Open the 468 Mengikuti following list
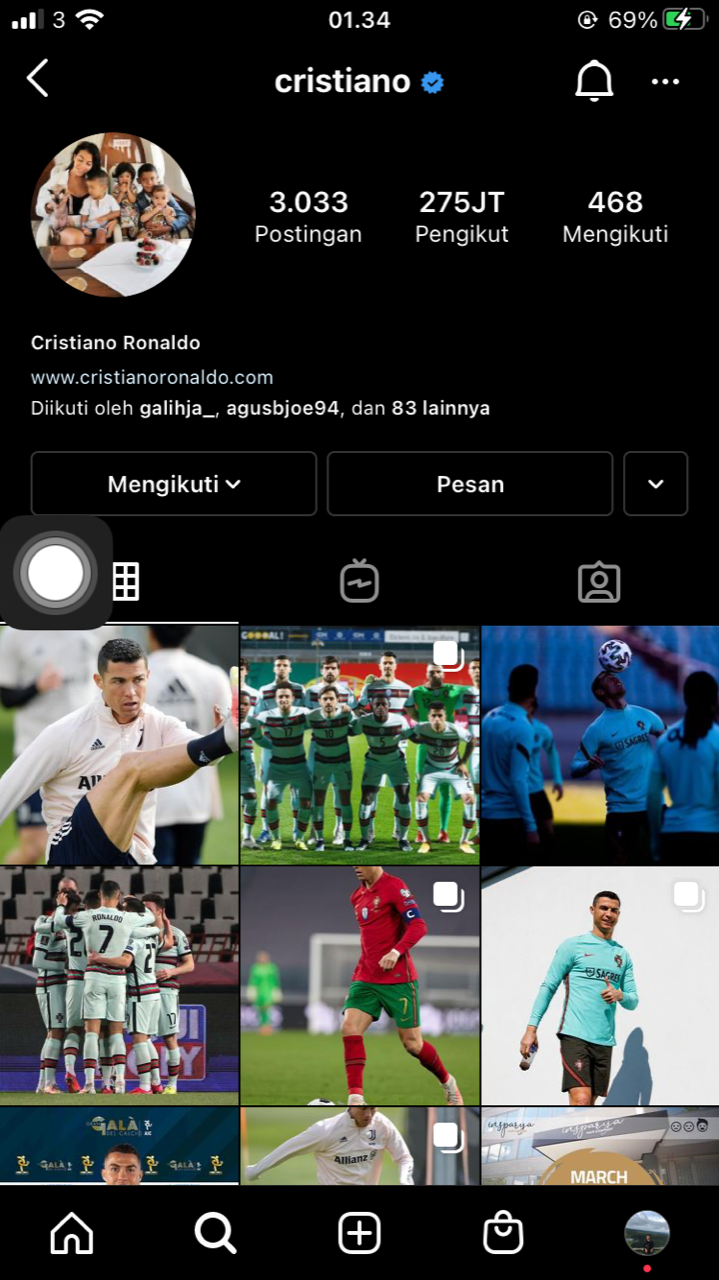This screenshot has height=1280, width=719. click(x=615, y=216)
